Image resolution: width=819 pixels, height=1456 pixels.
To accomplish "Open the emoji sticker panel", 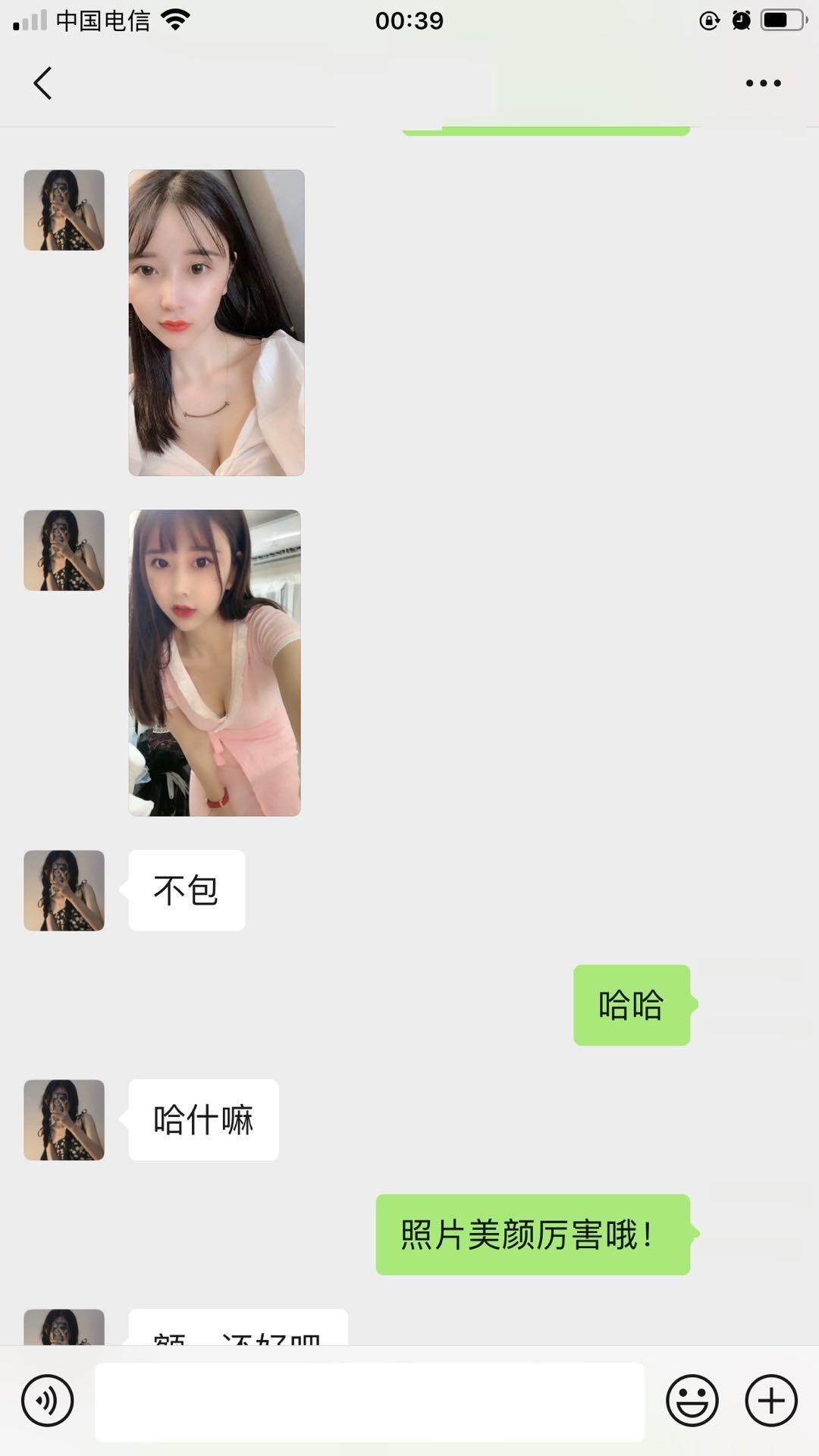I will (692, 1401).
